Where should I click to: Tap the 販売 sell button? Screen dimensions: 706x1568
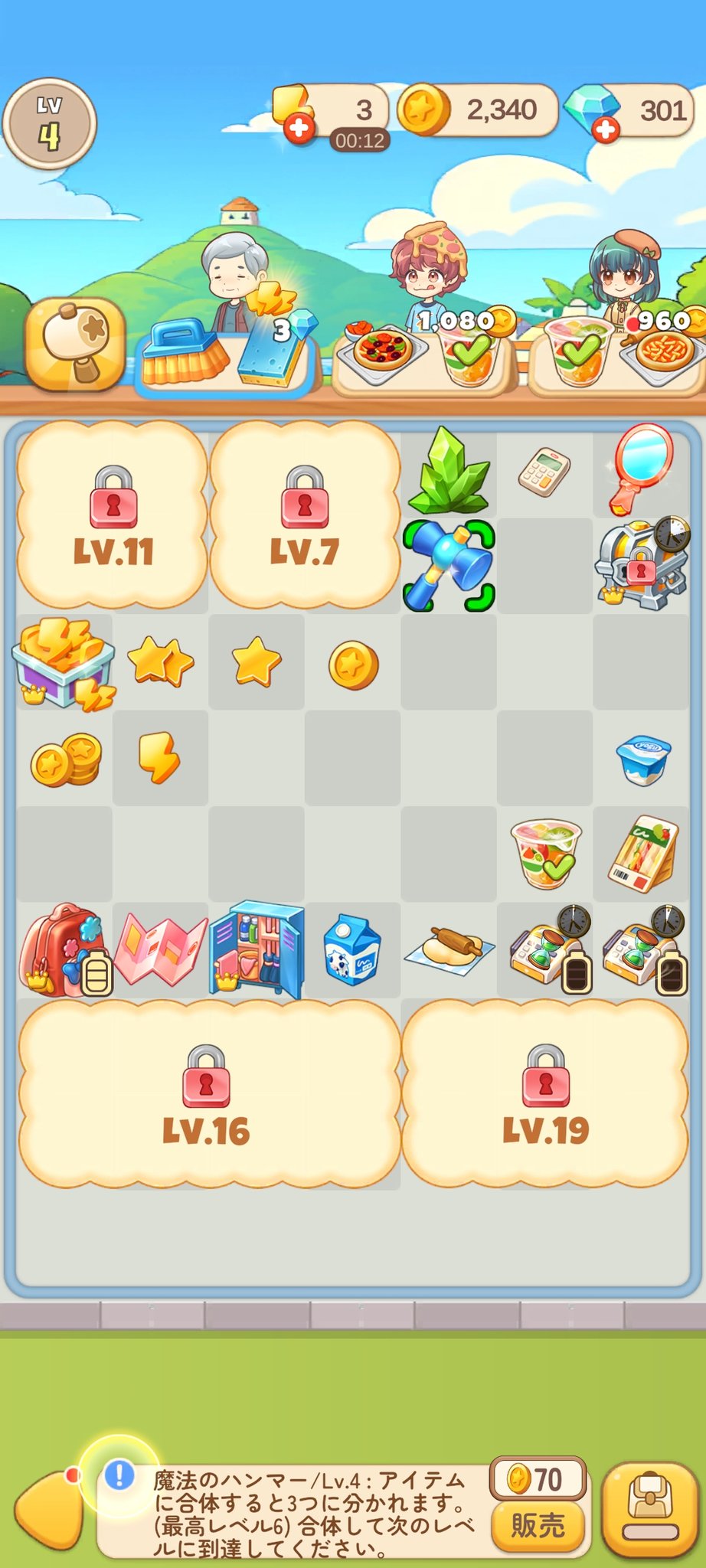(538, 1525)
